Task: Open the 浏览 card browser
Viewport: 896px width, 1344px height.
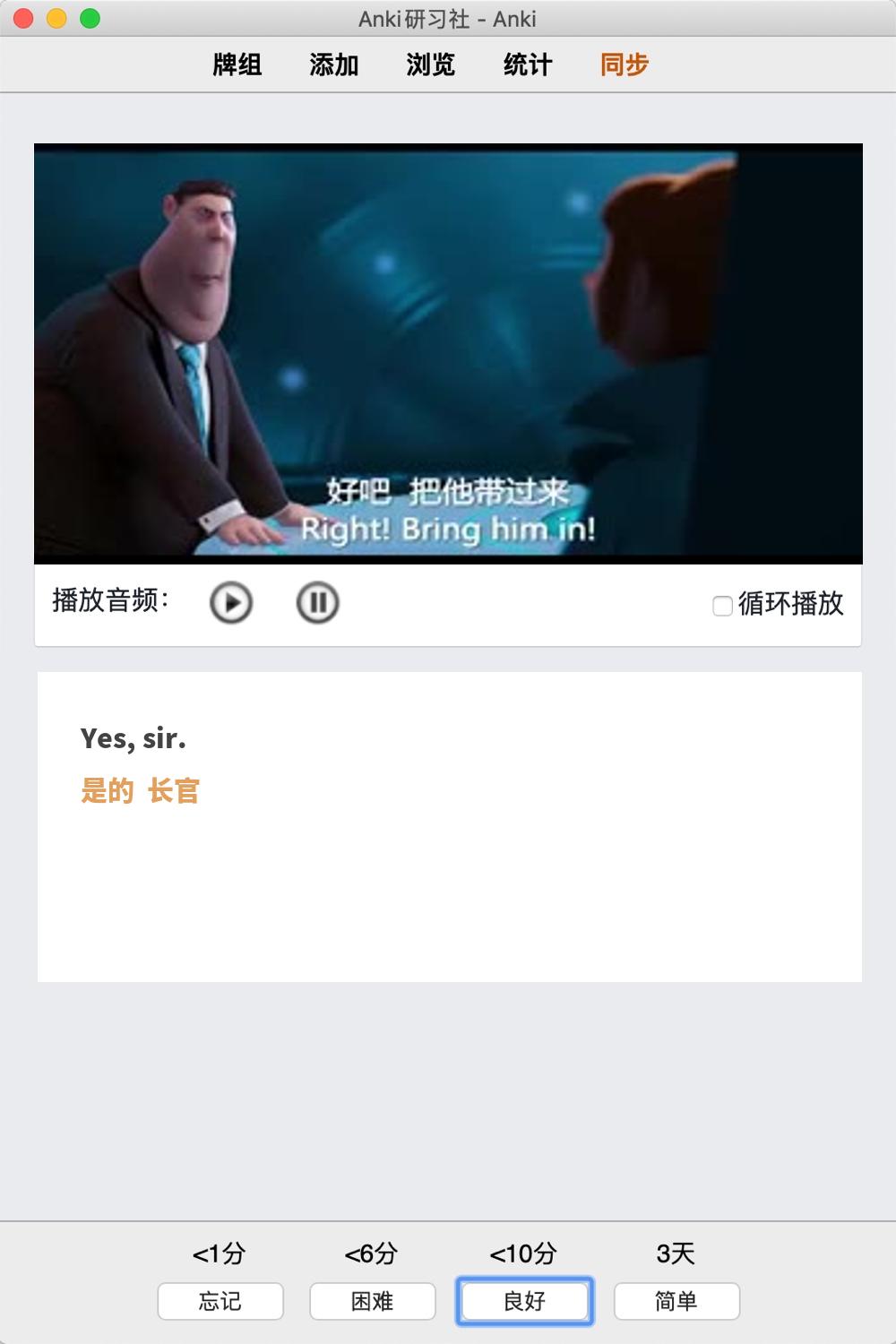Action: 430,65
